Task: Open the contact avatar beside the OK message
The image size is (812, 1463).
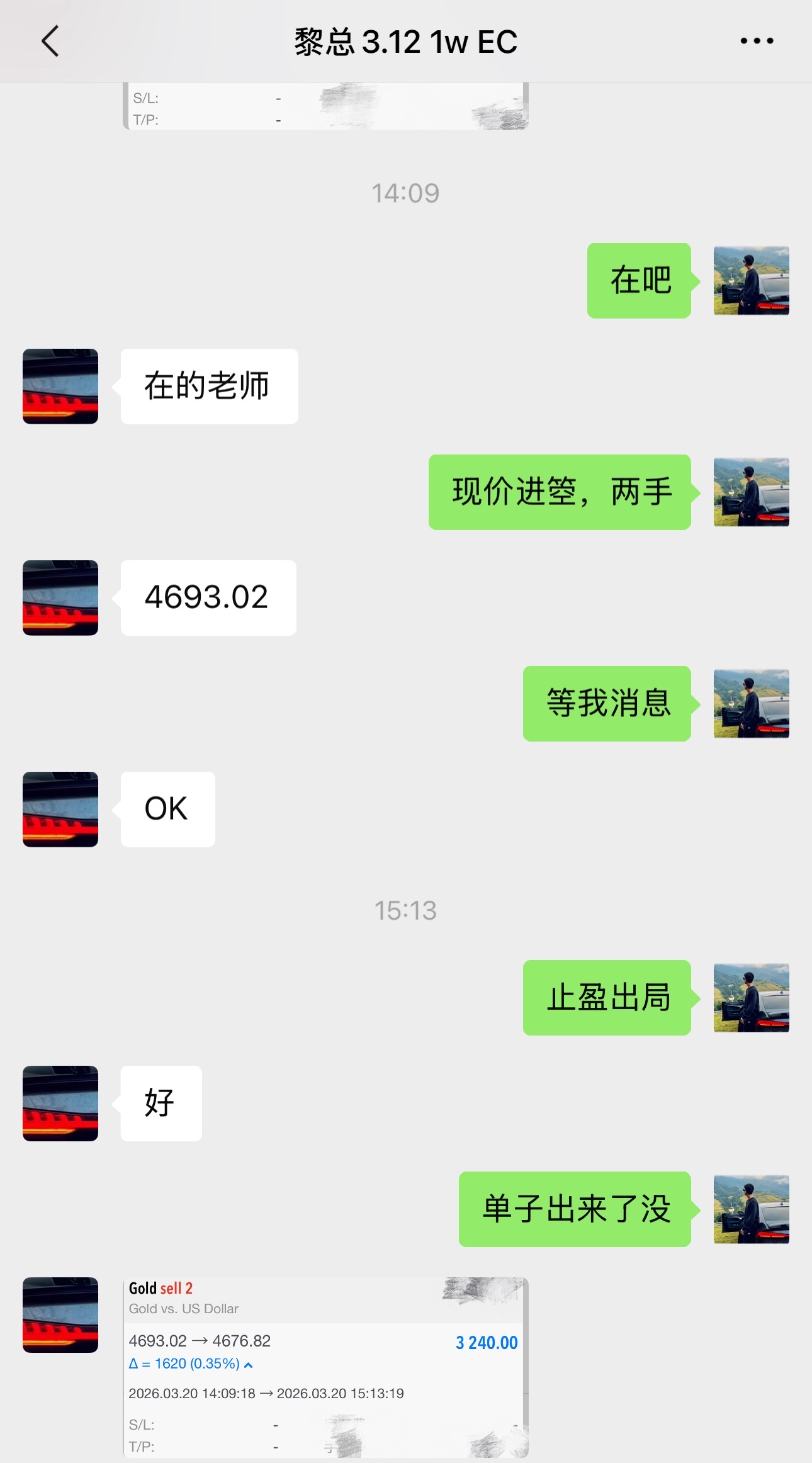Action: (60, 810)
